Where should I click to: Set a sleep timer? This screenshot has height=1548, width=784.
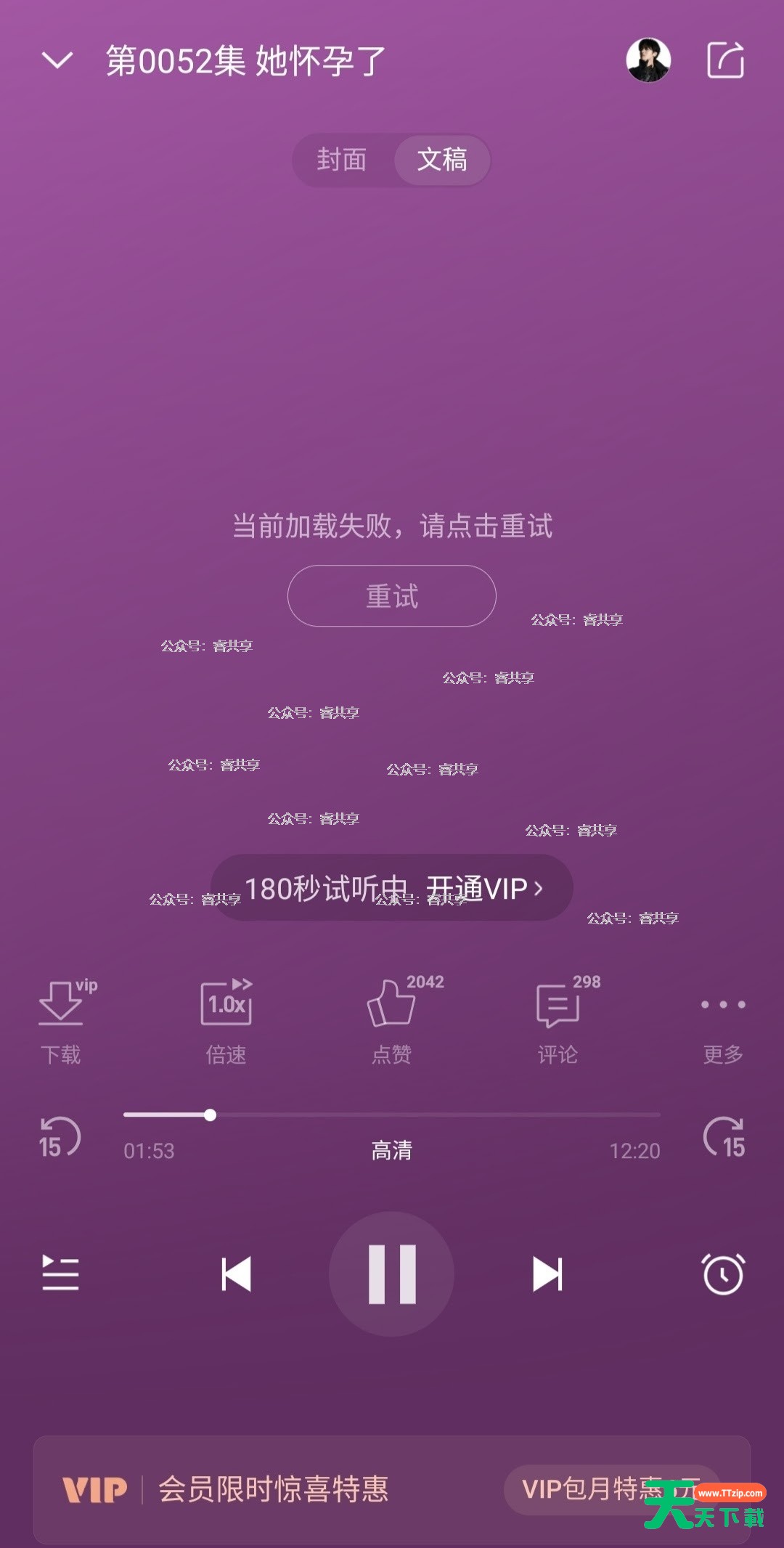coord(723,1274)
